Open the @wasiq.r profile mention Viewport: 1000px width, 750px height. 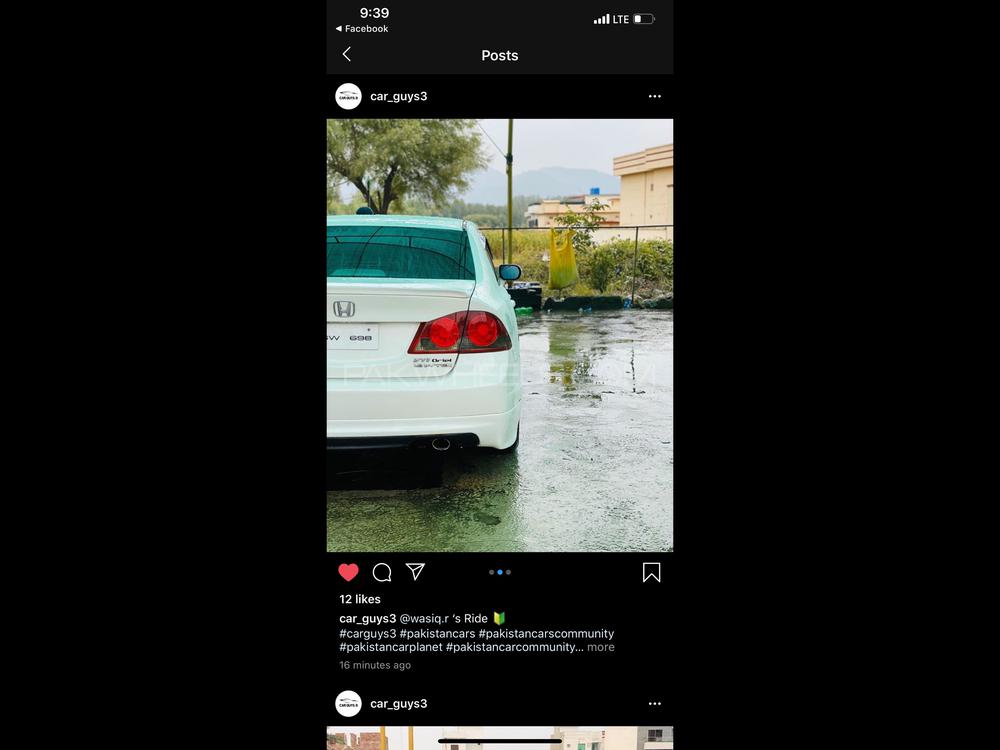pyautogui.click(x=424, y=619)
